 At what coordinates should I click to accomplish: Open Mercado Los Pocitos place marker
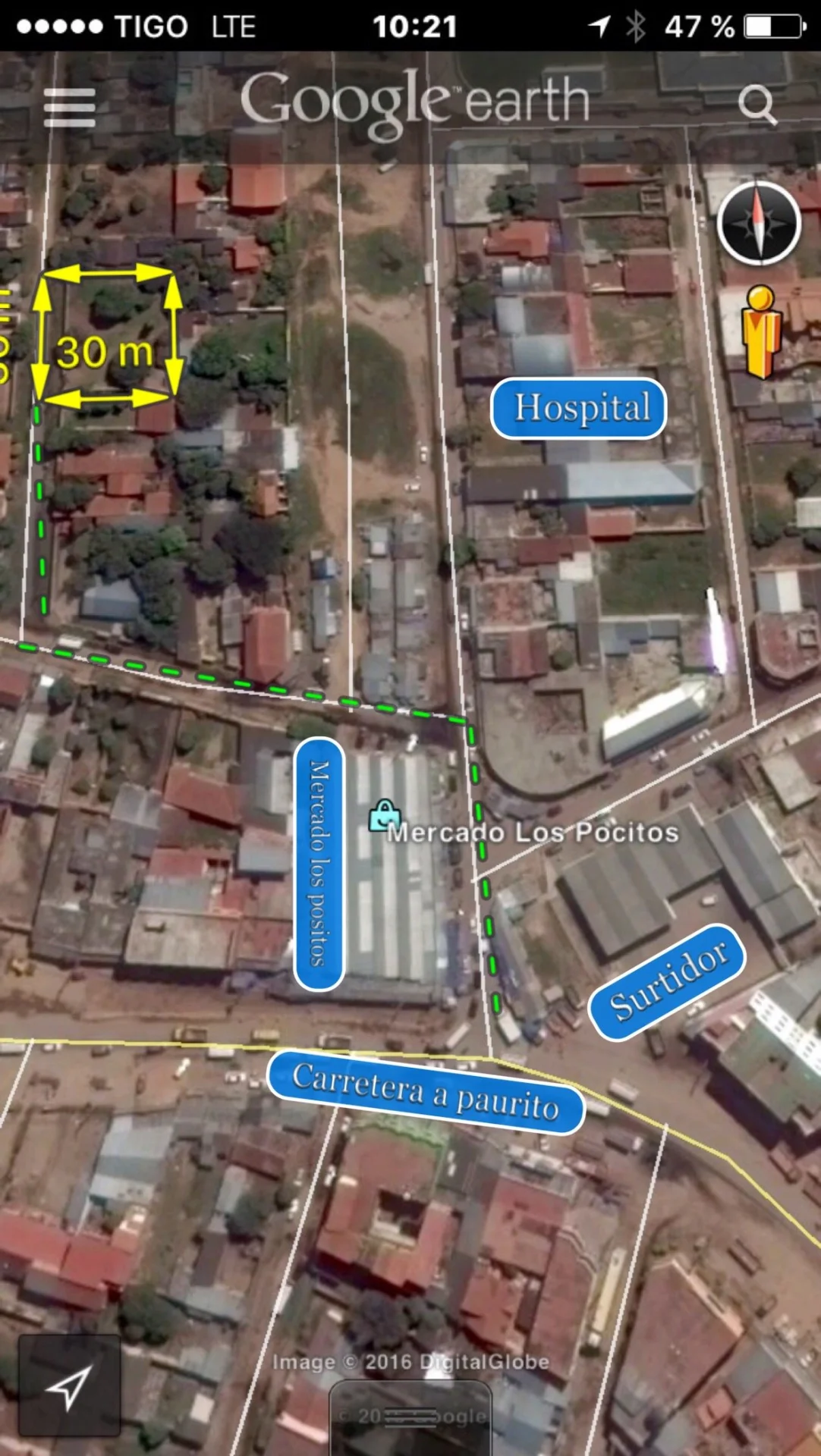[x=385, y=817]
